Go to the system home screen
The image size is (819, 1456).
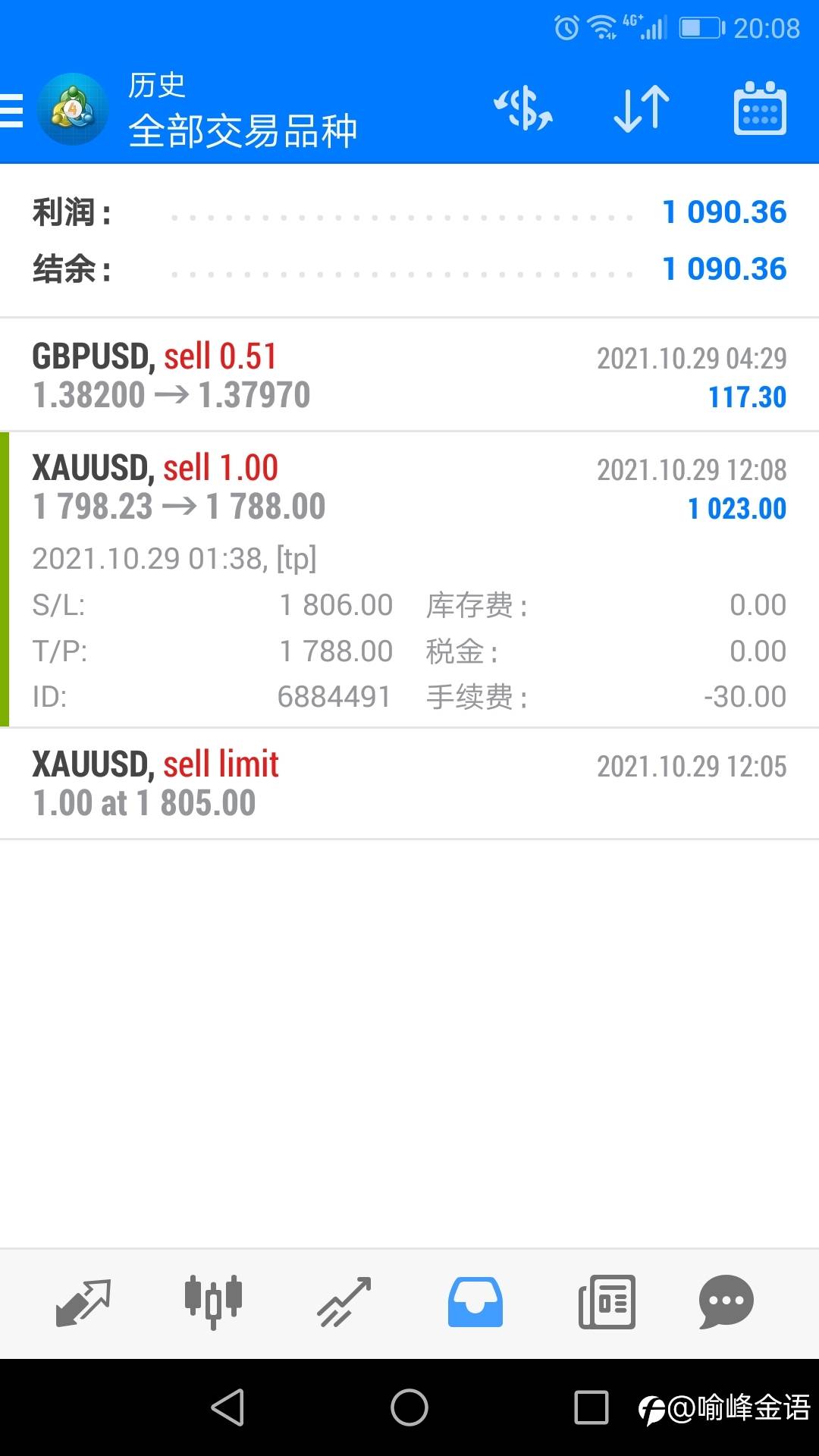409,1408
